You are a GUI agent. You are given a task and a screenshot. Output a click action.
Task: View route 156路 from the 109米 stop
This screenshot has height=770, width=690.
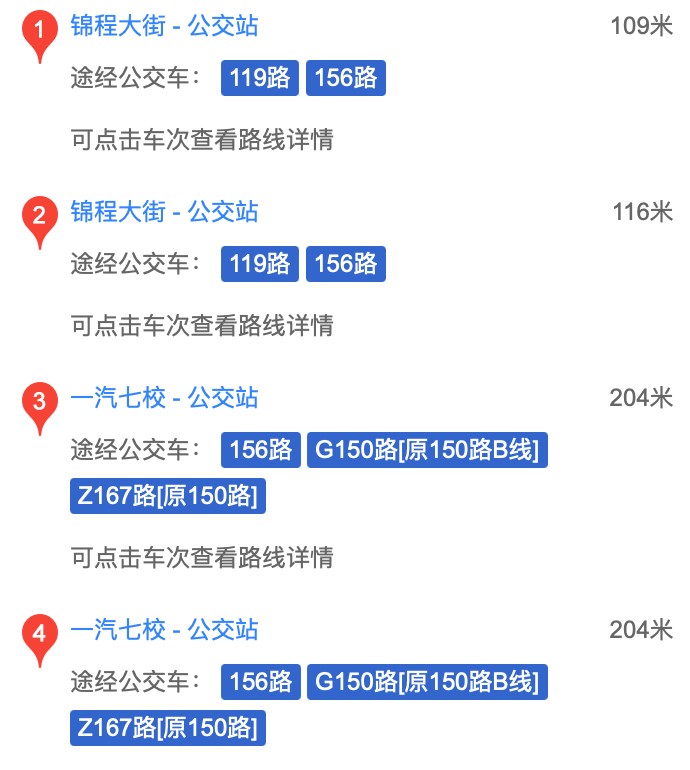coord(345,78)
